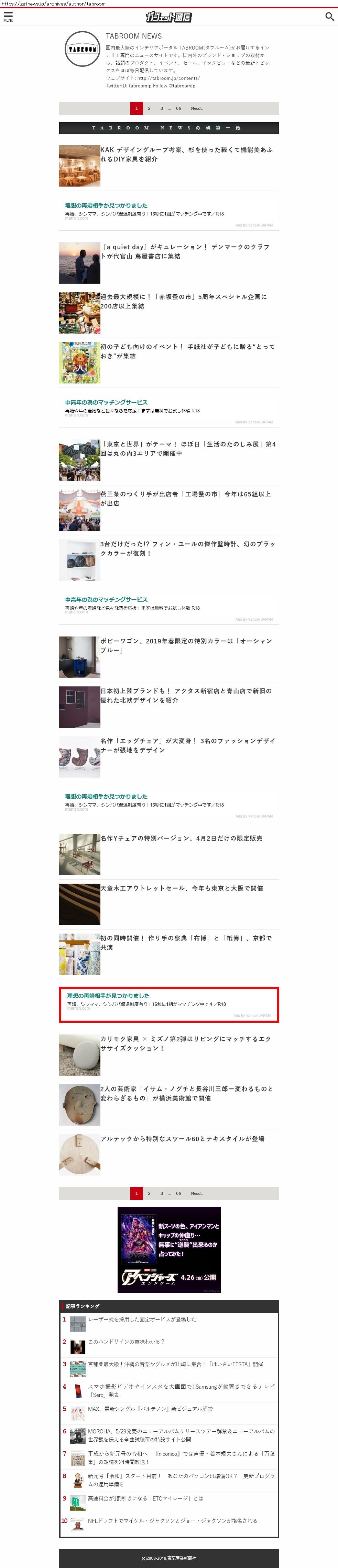The height and width of the screenshot is (1568, 338).
Task: Open the 名作Yチェア 特別バージョン article
Action: point(181,838)
